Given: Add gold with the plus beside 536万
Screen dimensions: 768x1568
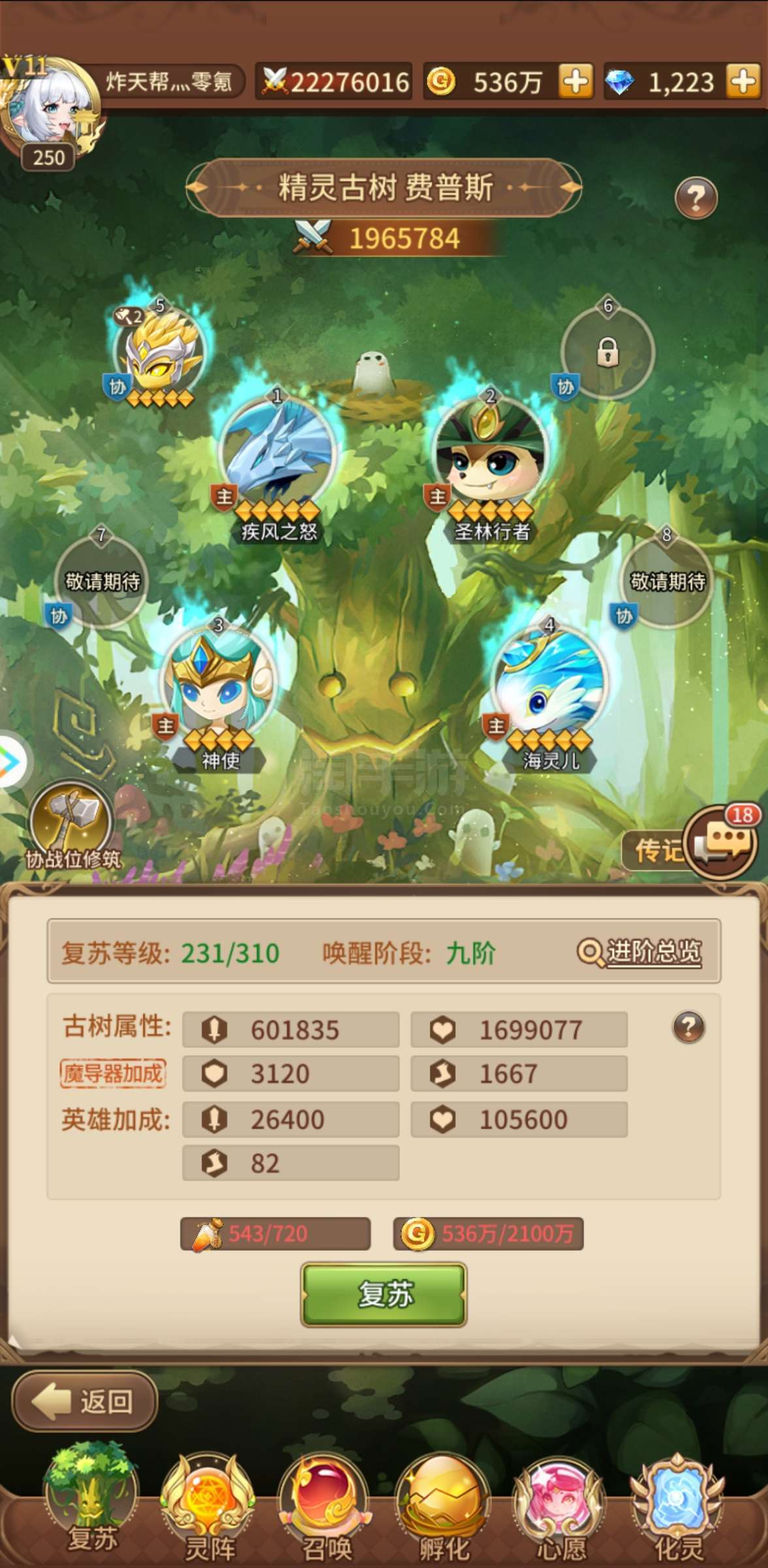Looking at the screenshot, I should tap(575, 82).
